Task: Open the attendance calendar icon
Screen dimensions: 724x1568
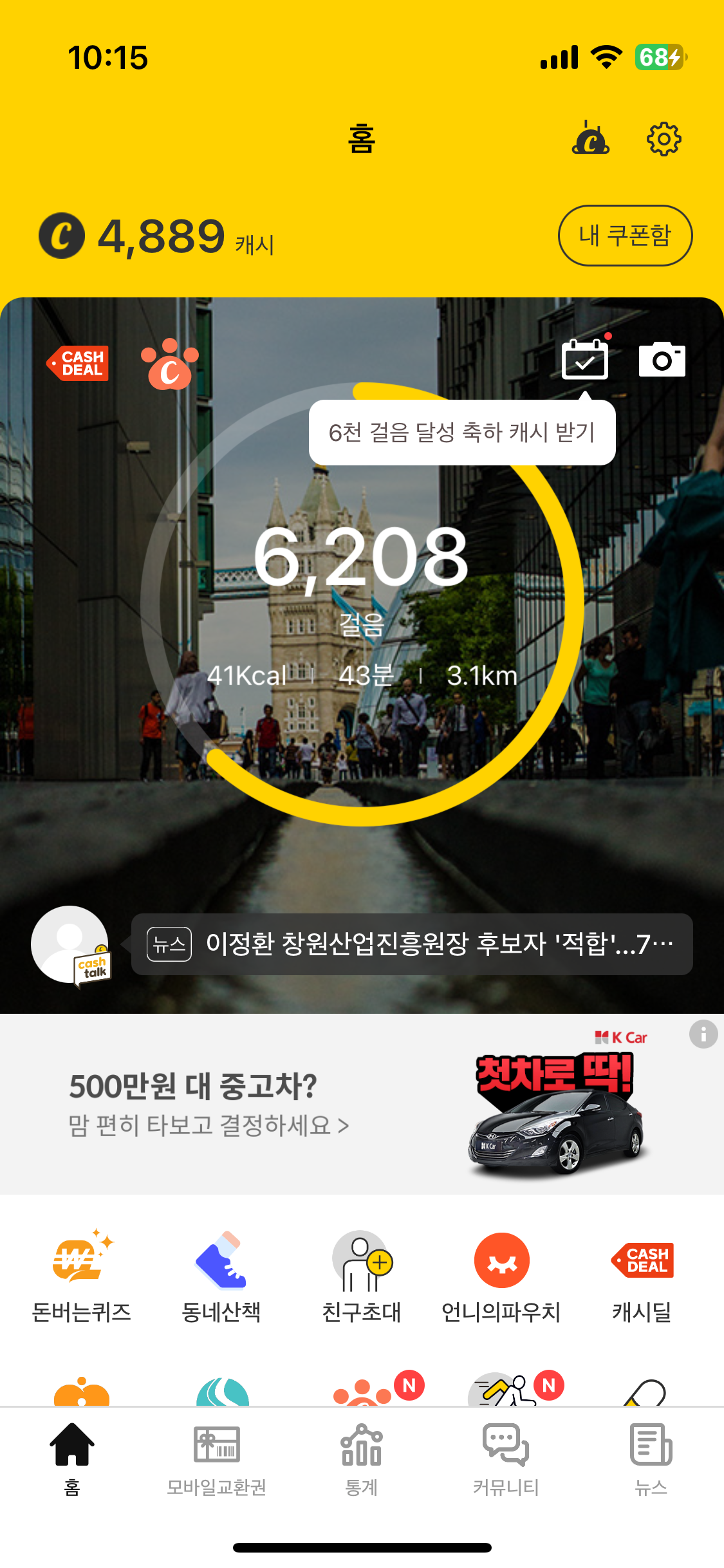Action: tap(584, 360)
